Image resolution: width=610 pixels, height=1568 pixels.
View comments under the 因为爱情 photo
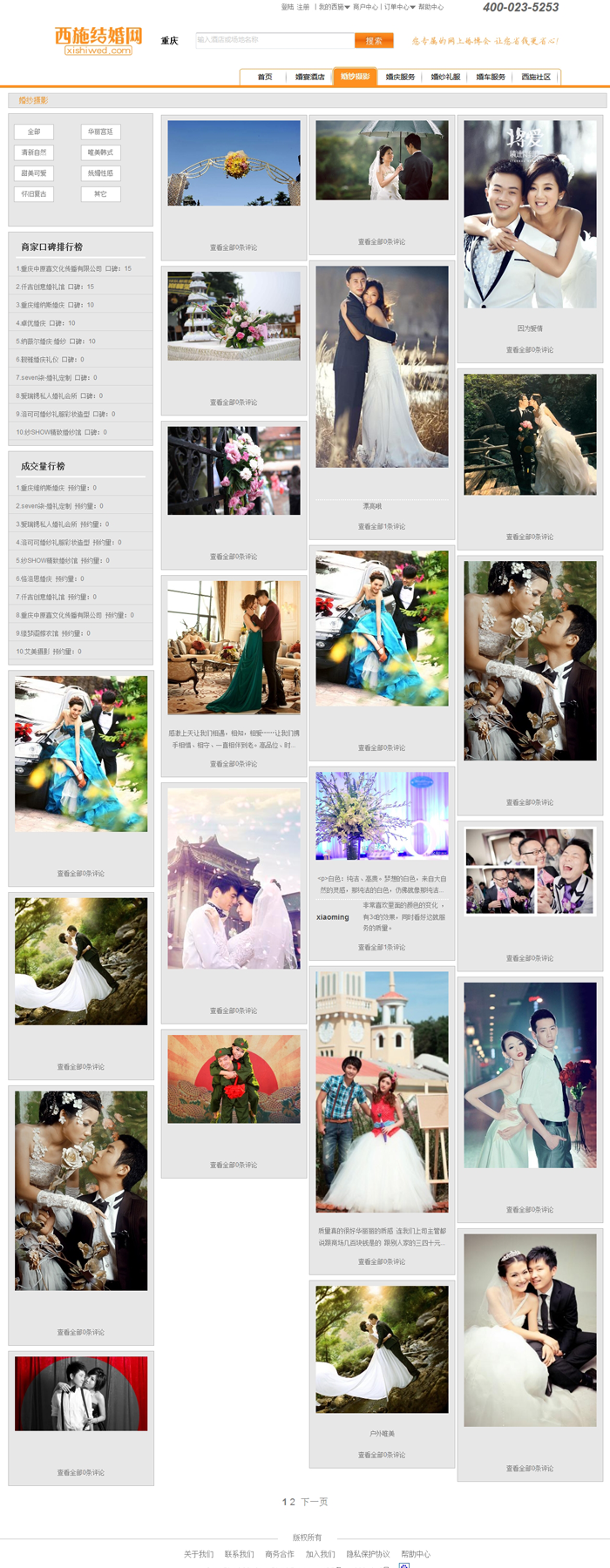(x=530, y=350)
